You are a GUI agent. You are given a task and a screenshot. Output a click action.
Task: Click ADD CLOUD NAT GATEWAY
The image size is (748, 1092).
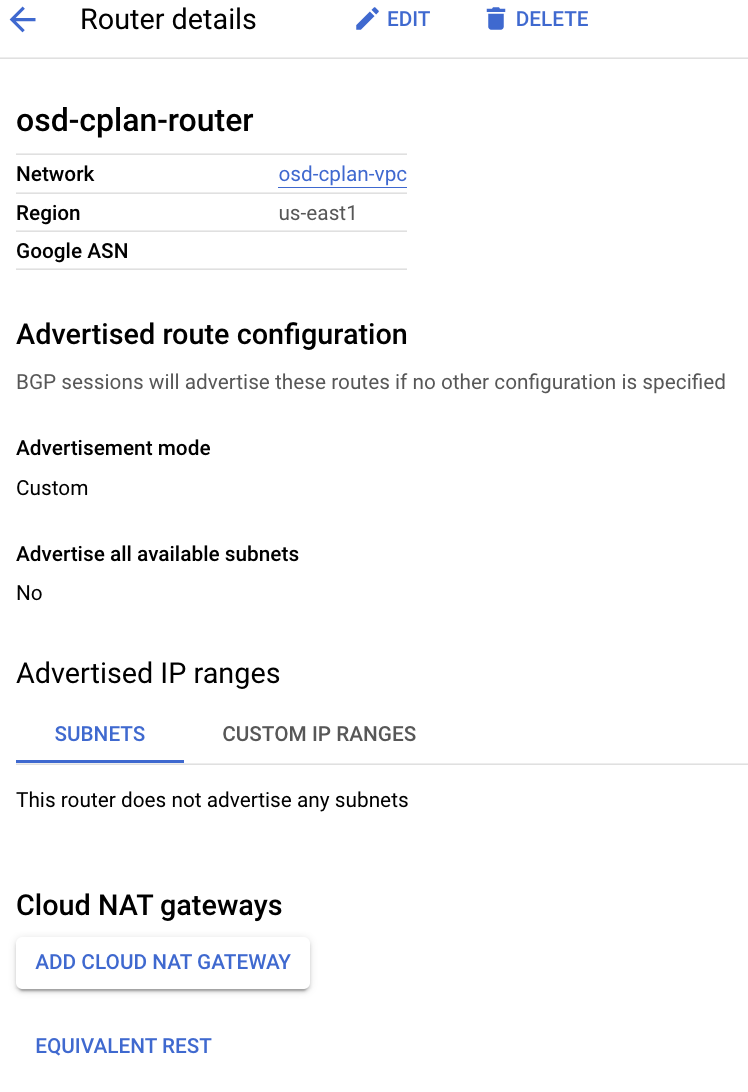[162, 961]
